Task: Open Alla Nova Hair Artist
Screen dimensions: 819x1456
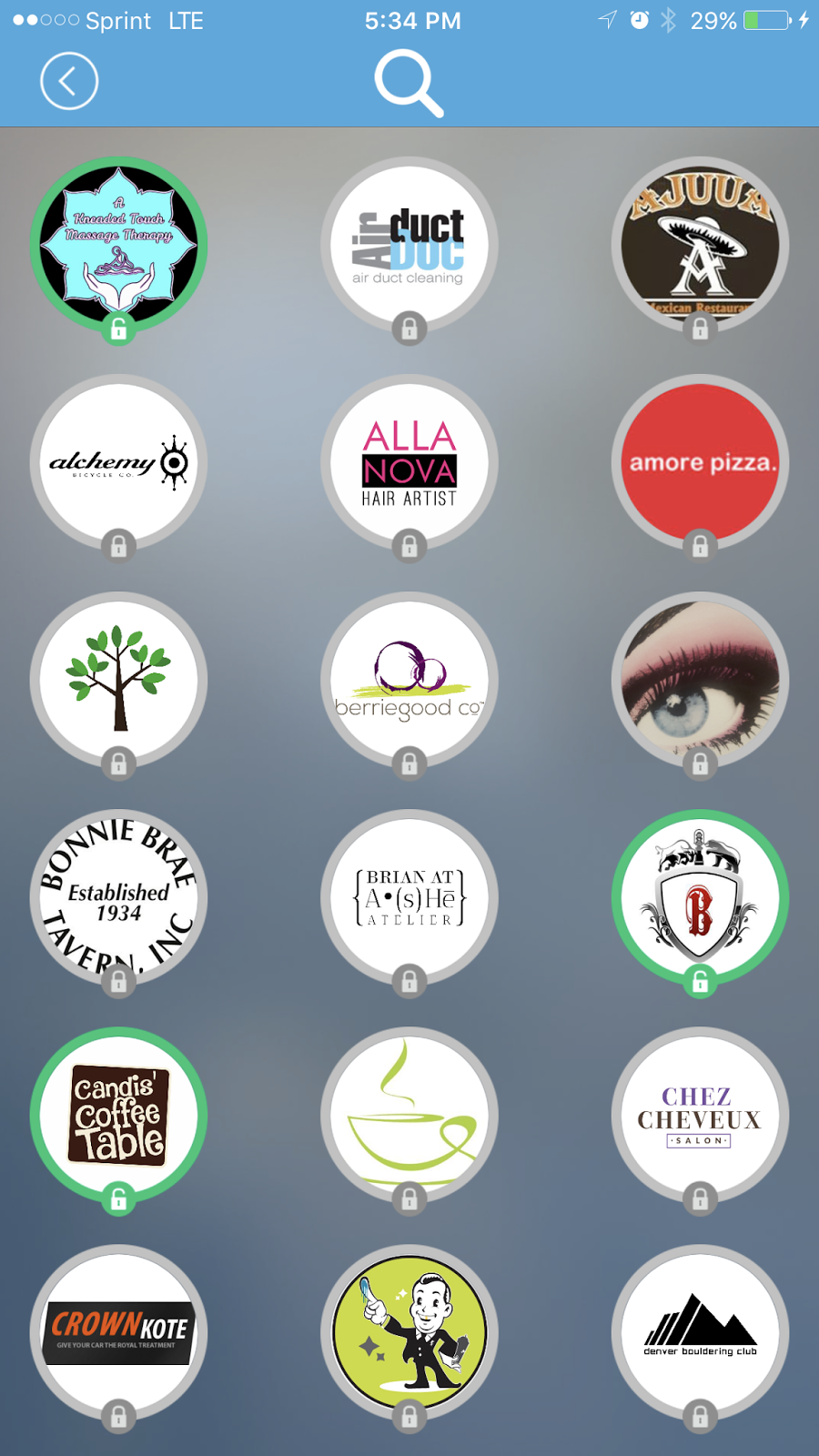Action: [409, 463]
